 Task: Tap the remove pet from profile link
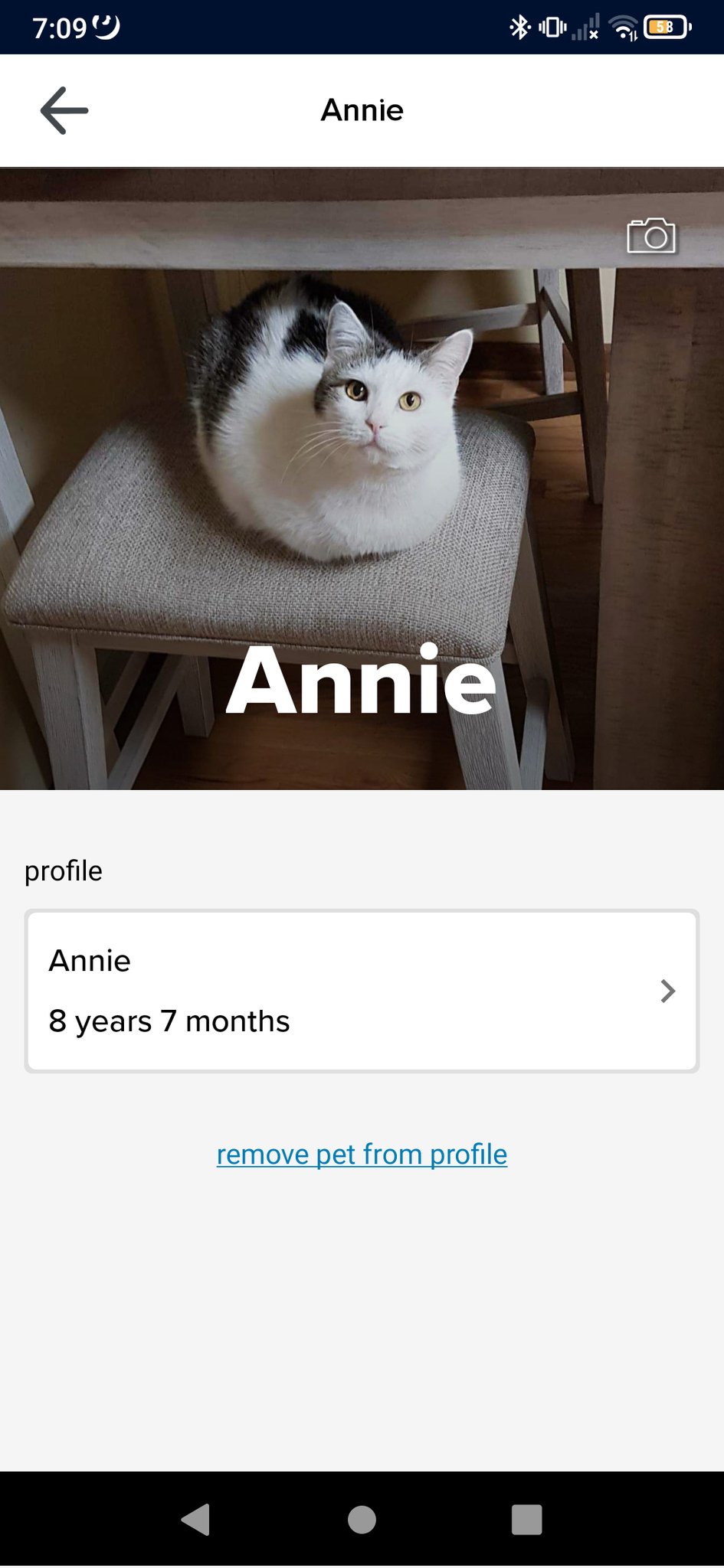click(x=362, y=1155)
